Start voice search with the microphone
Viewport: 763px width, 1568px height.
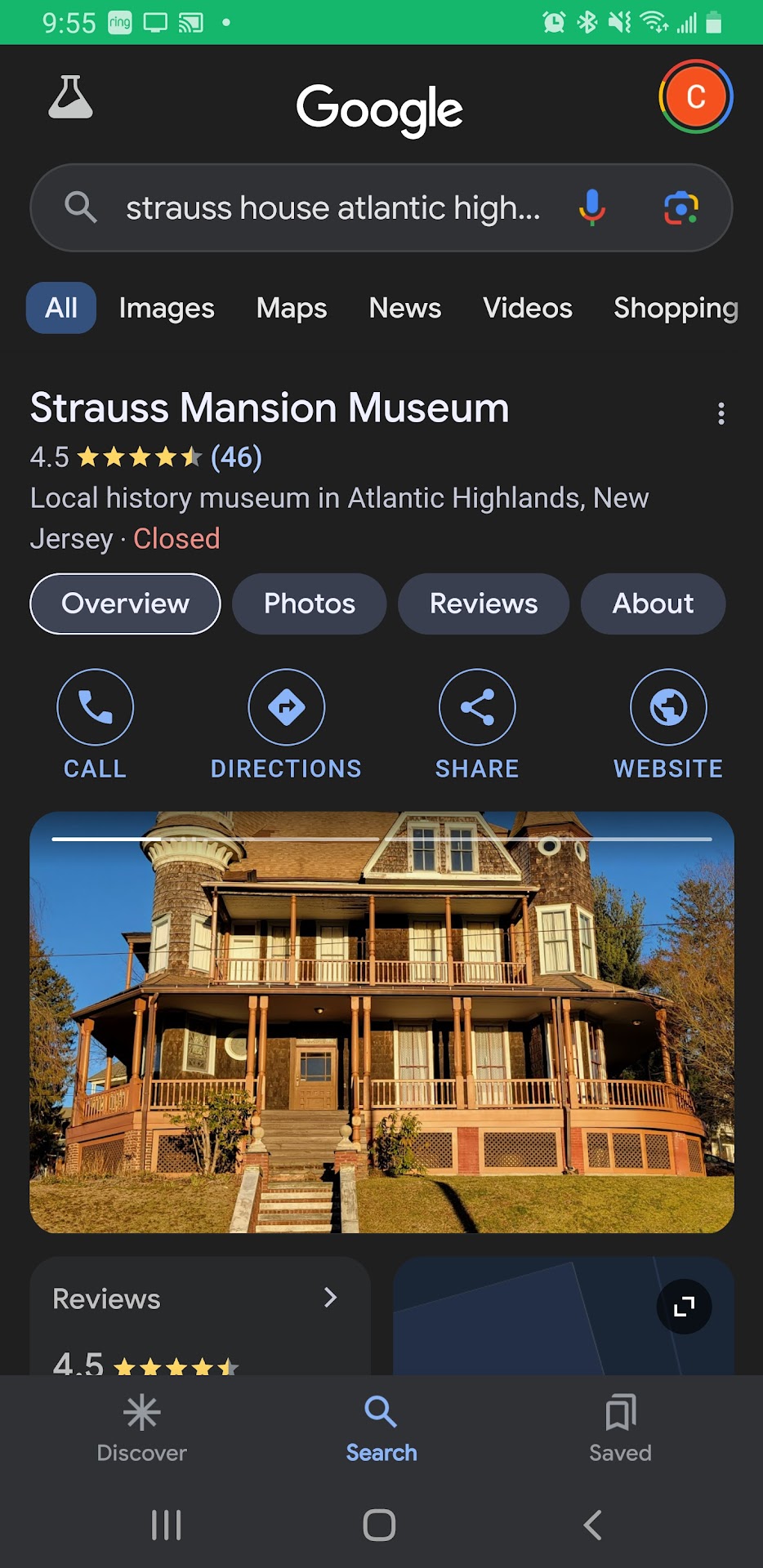(x=592, y=207)
